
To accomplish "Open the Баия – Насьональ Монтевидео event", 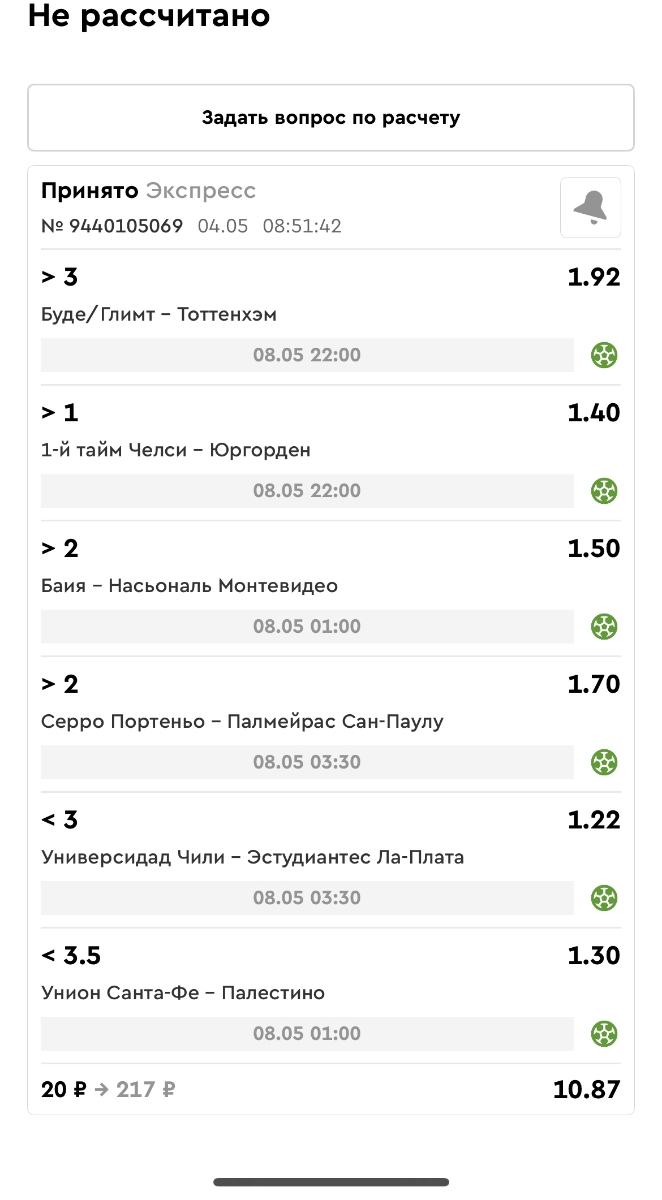I will 190,586.
